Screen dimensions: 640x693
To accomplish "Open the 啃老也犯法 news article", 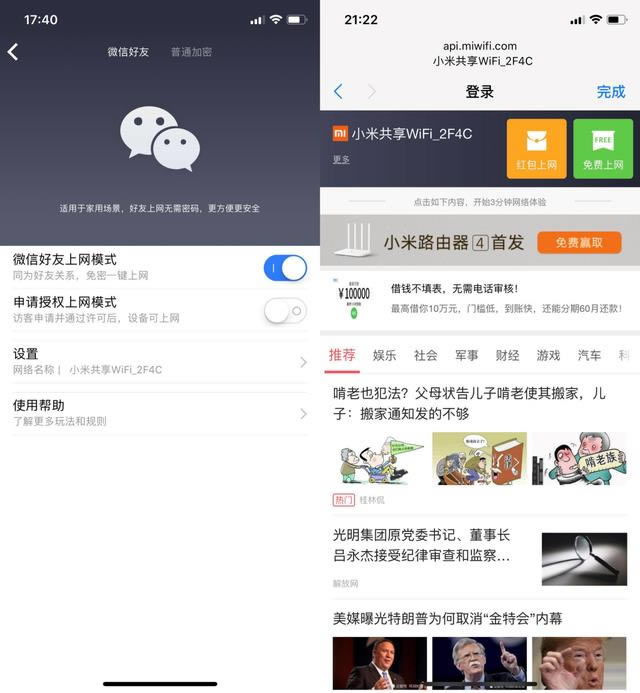I will [x=470, y=403].
